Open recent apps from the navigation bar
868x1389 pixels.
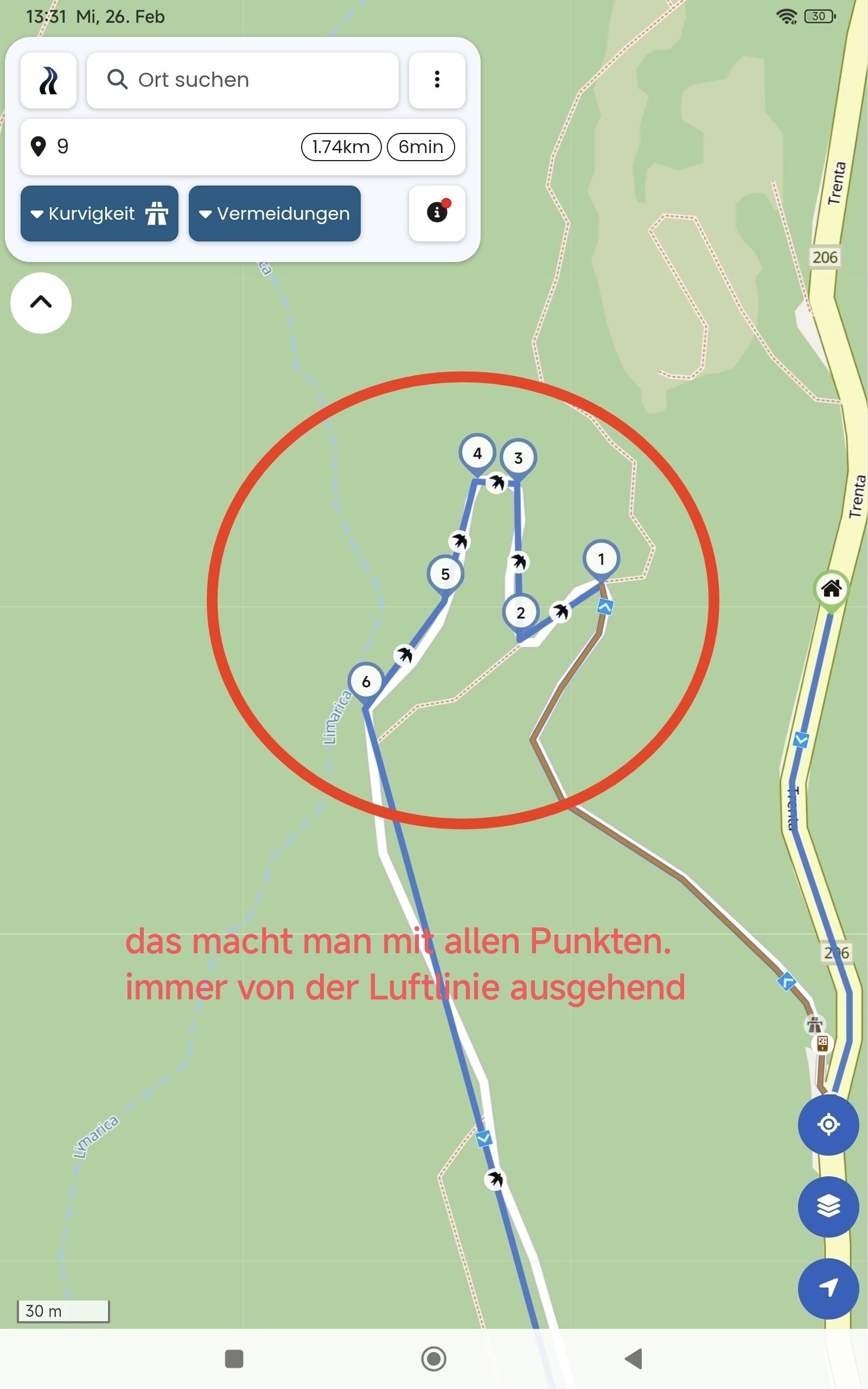click(234, 1359)
